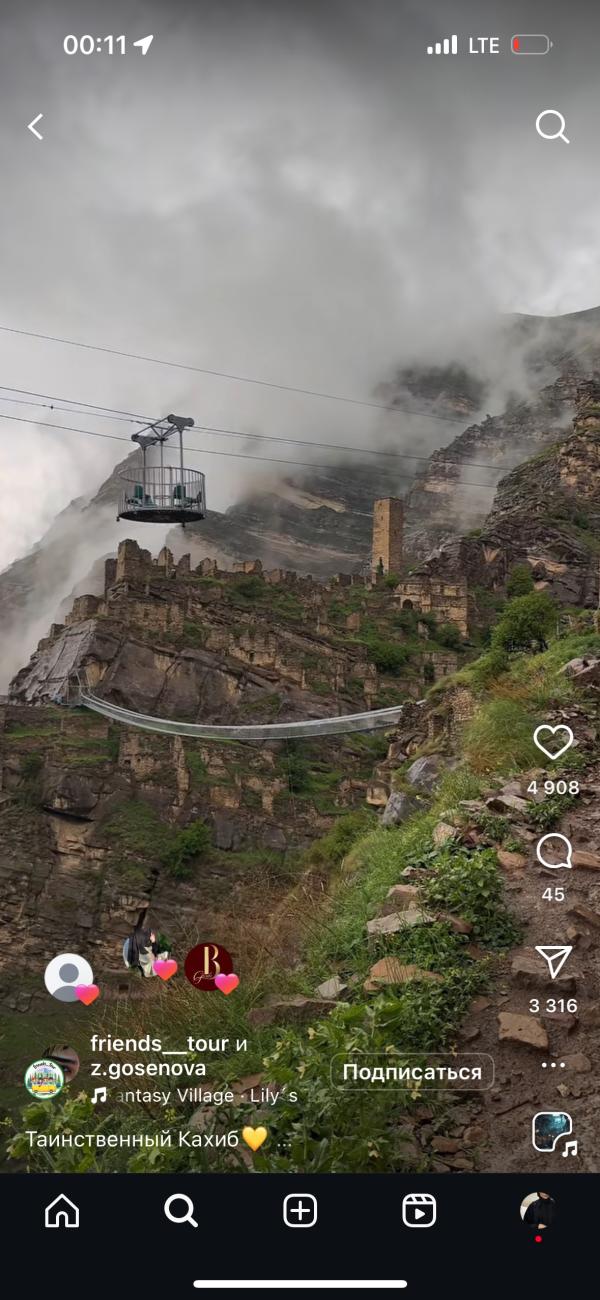The width and height of the screenshot is (600, 1300).
Task: Tap the Подписаться follow button
Action: coord(412,1072)
